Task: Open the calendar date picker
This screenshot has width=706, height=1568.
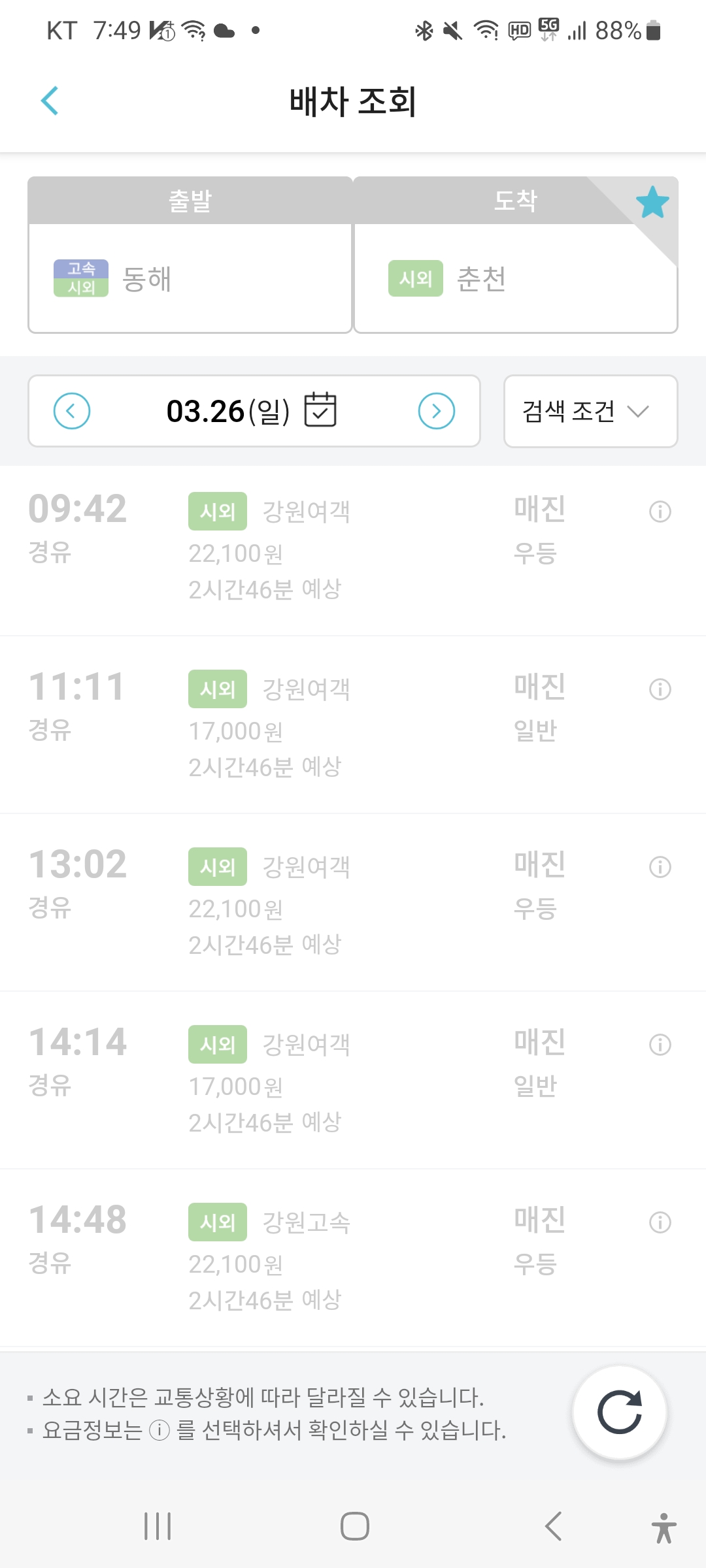Action: click(320, 410)
